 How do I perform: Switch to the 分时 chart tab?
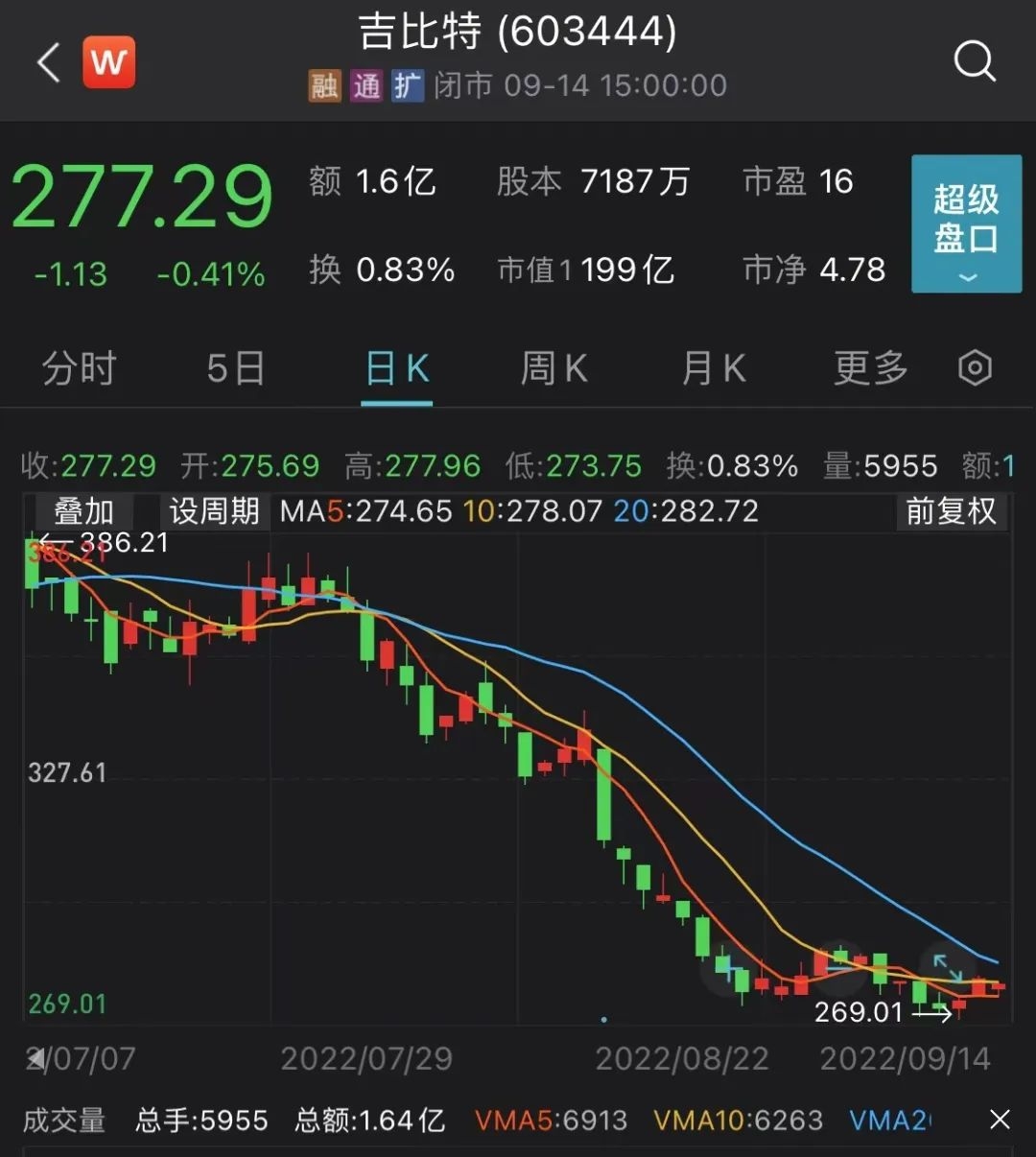(x=79, y=368)
